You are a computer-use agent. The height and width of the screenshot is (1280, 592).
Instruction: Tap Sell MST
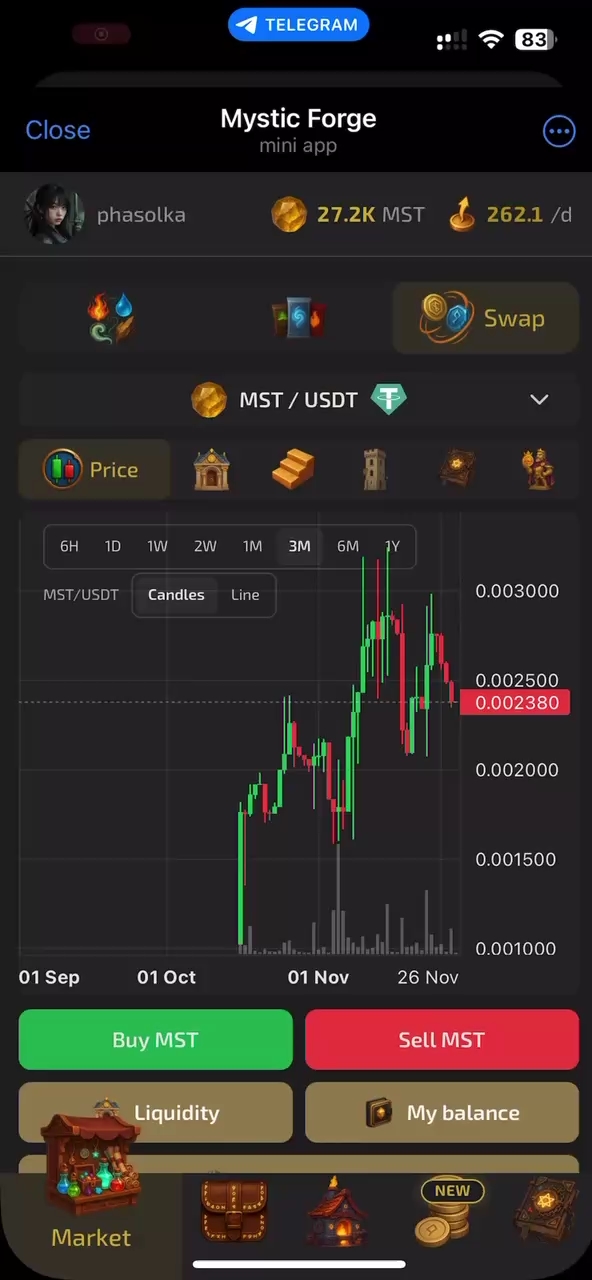click(442, 1040)
